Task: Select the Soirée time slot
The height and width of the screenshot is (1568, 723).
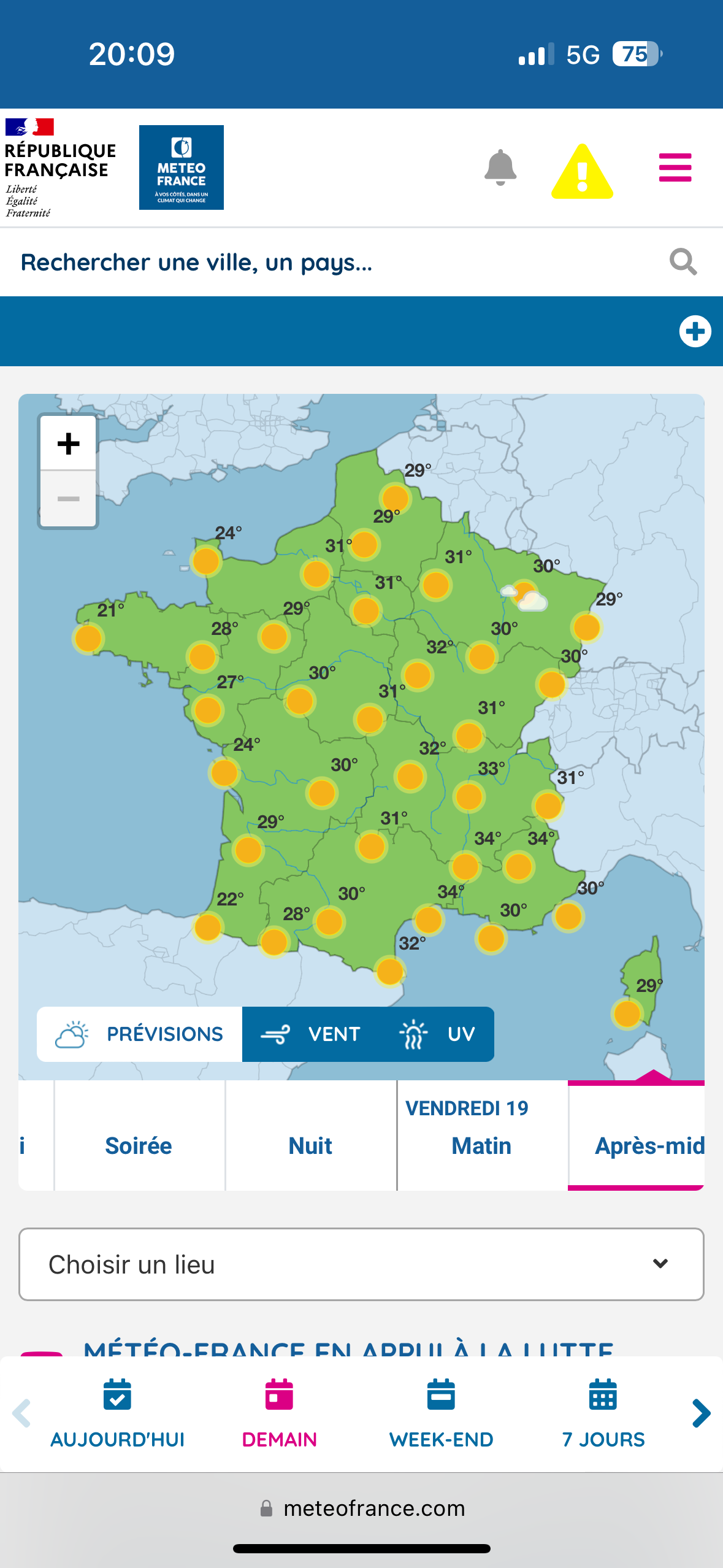Action: coord(139,1145)
